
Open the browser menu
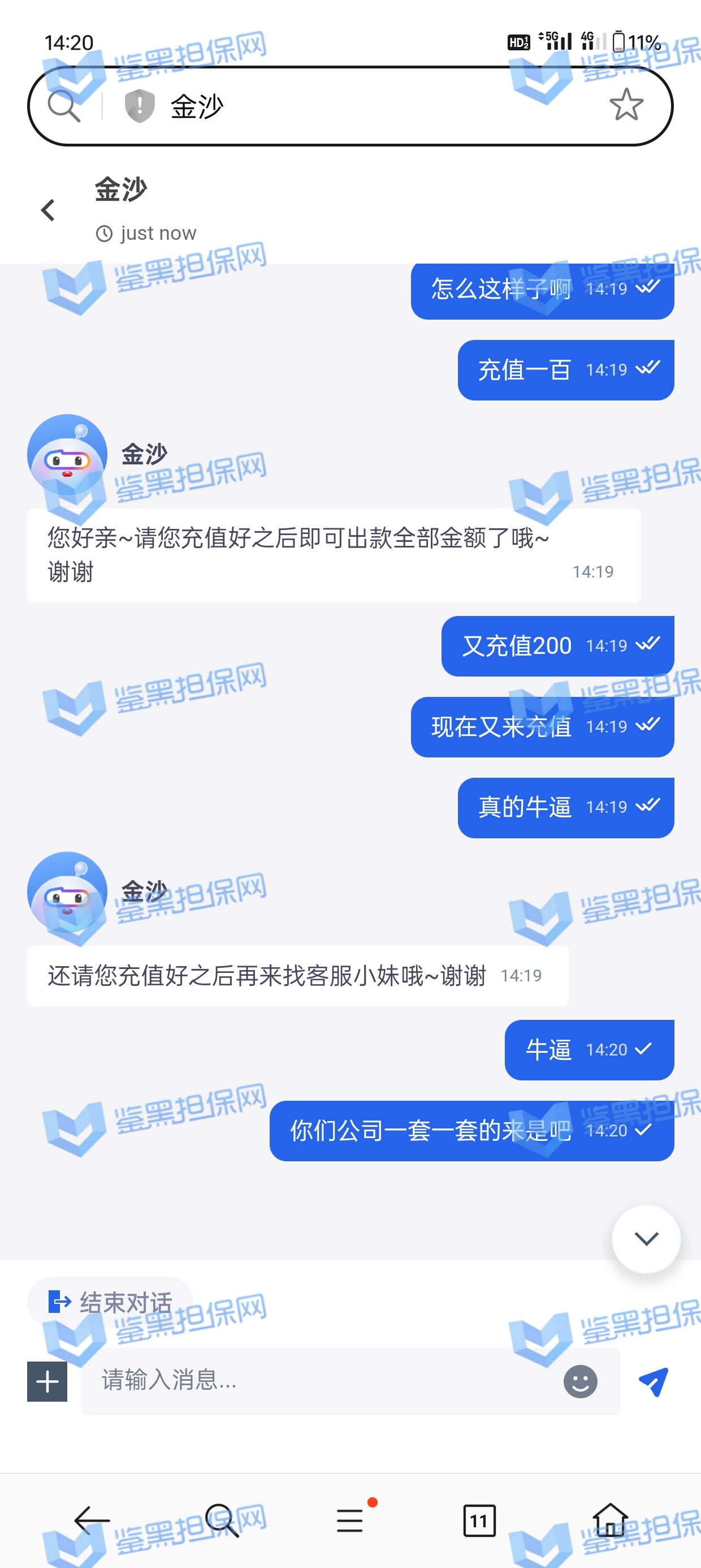[350, 1520]
